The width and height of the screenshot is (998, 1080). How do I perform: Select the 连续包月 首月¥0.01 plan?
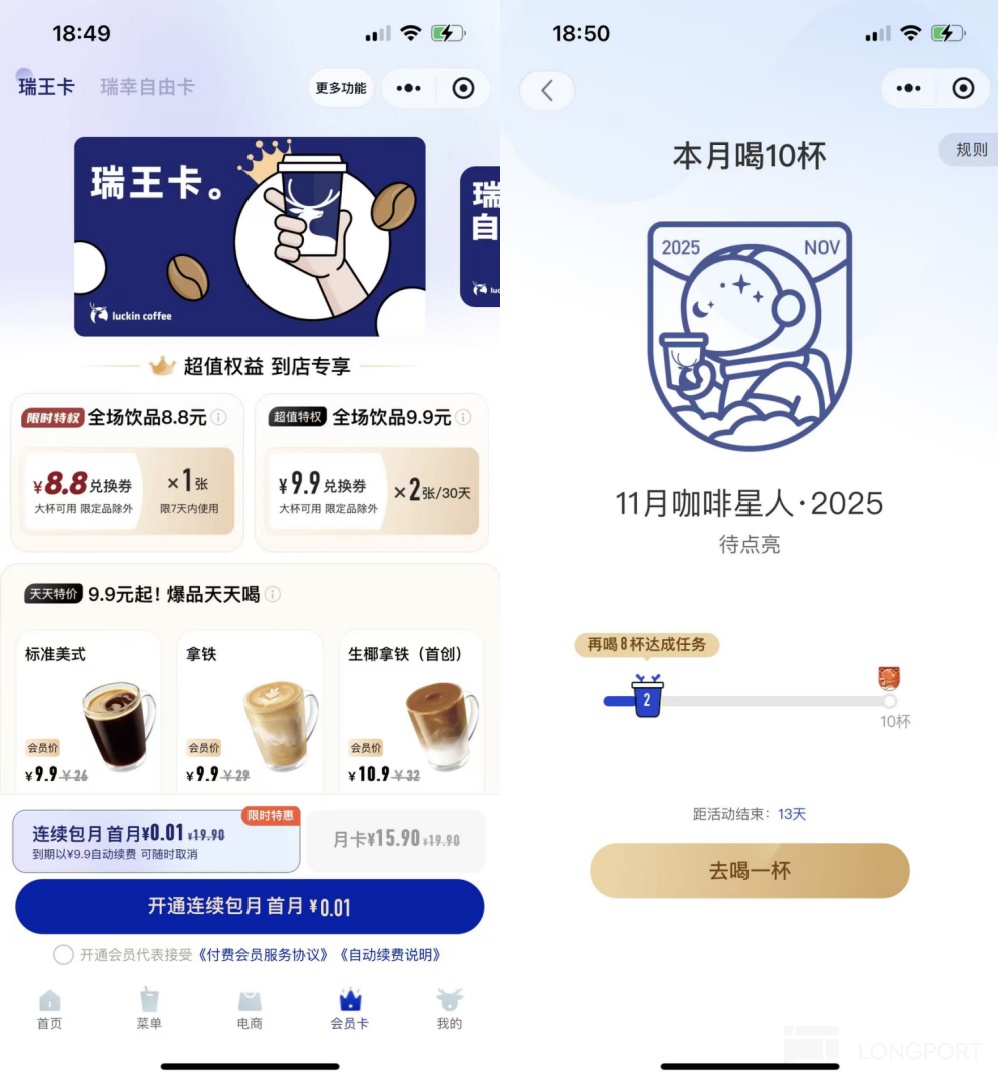[x=156, y=841]
